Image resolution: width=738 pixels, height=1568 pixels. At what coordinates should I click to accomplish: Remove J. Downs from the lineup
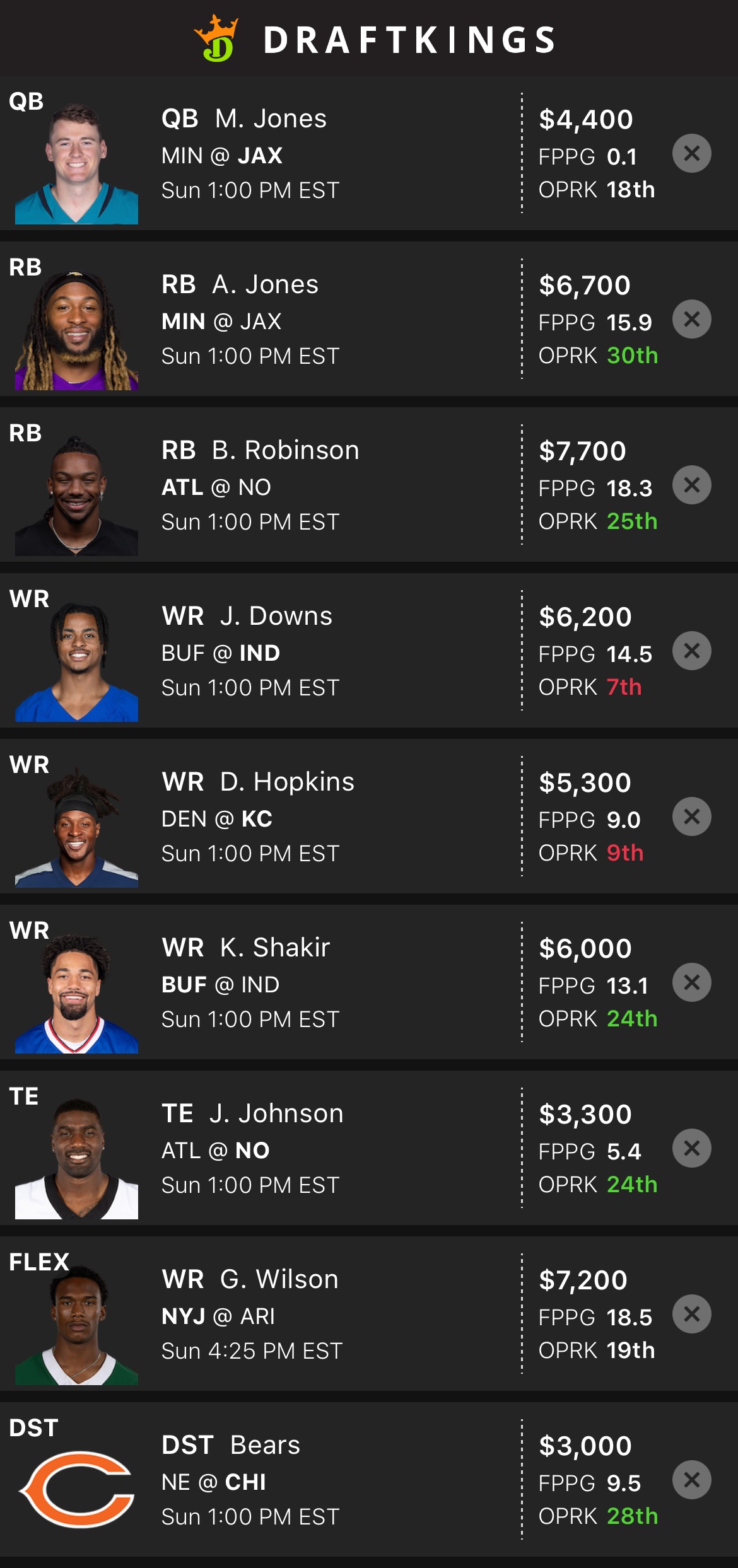coord(691,651)
